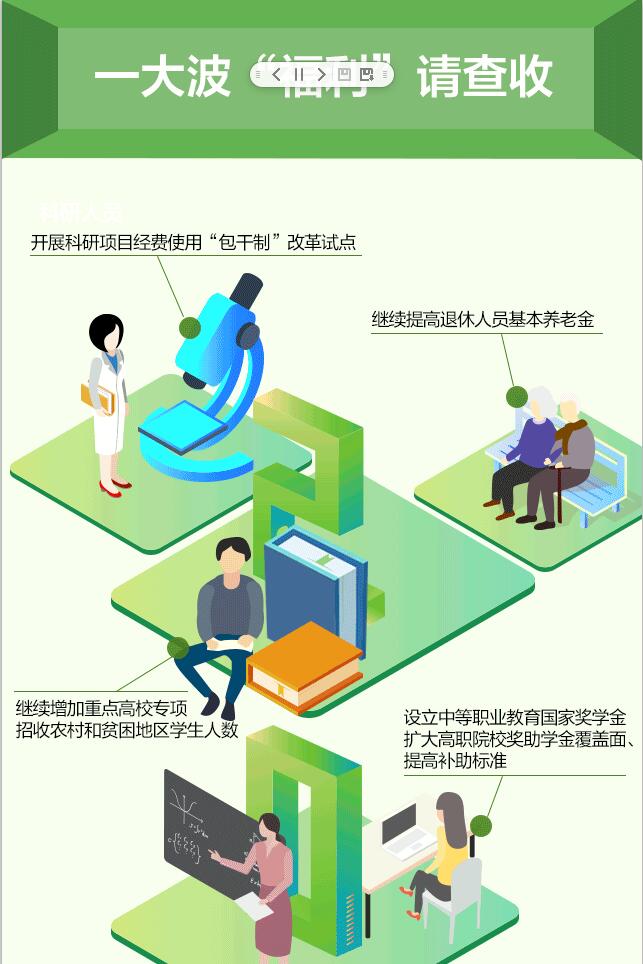This screenshot has height=964, width=643.
Task: Pause the slideshow playback
Action: tap(298, 75)
